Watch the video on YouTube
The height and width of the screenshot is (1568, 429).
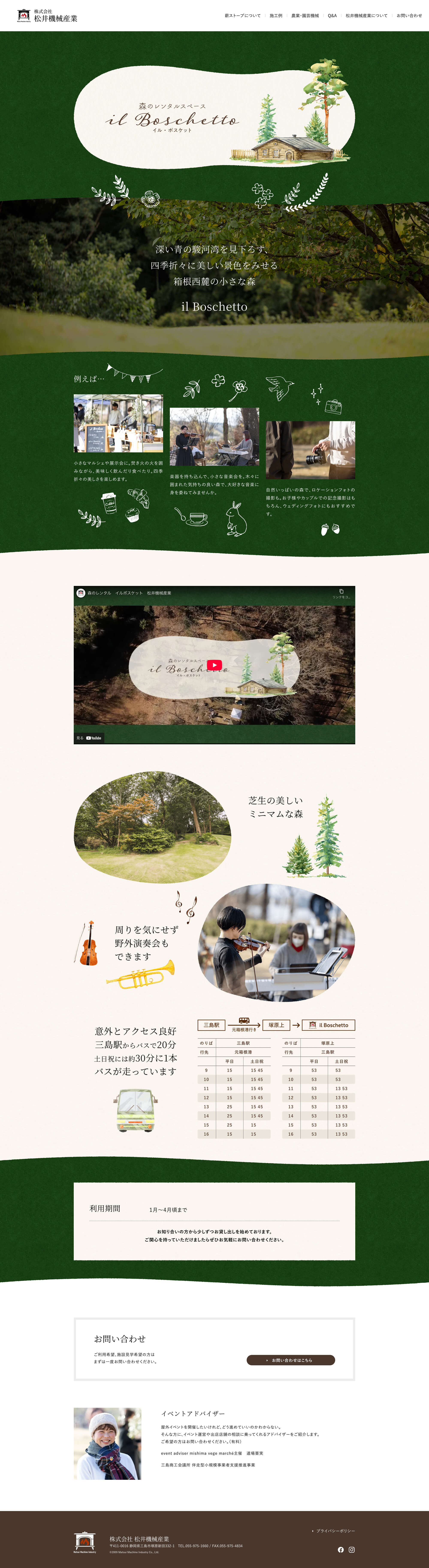tap(90, 738)
